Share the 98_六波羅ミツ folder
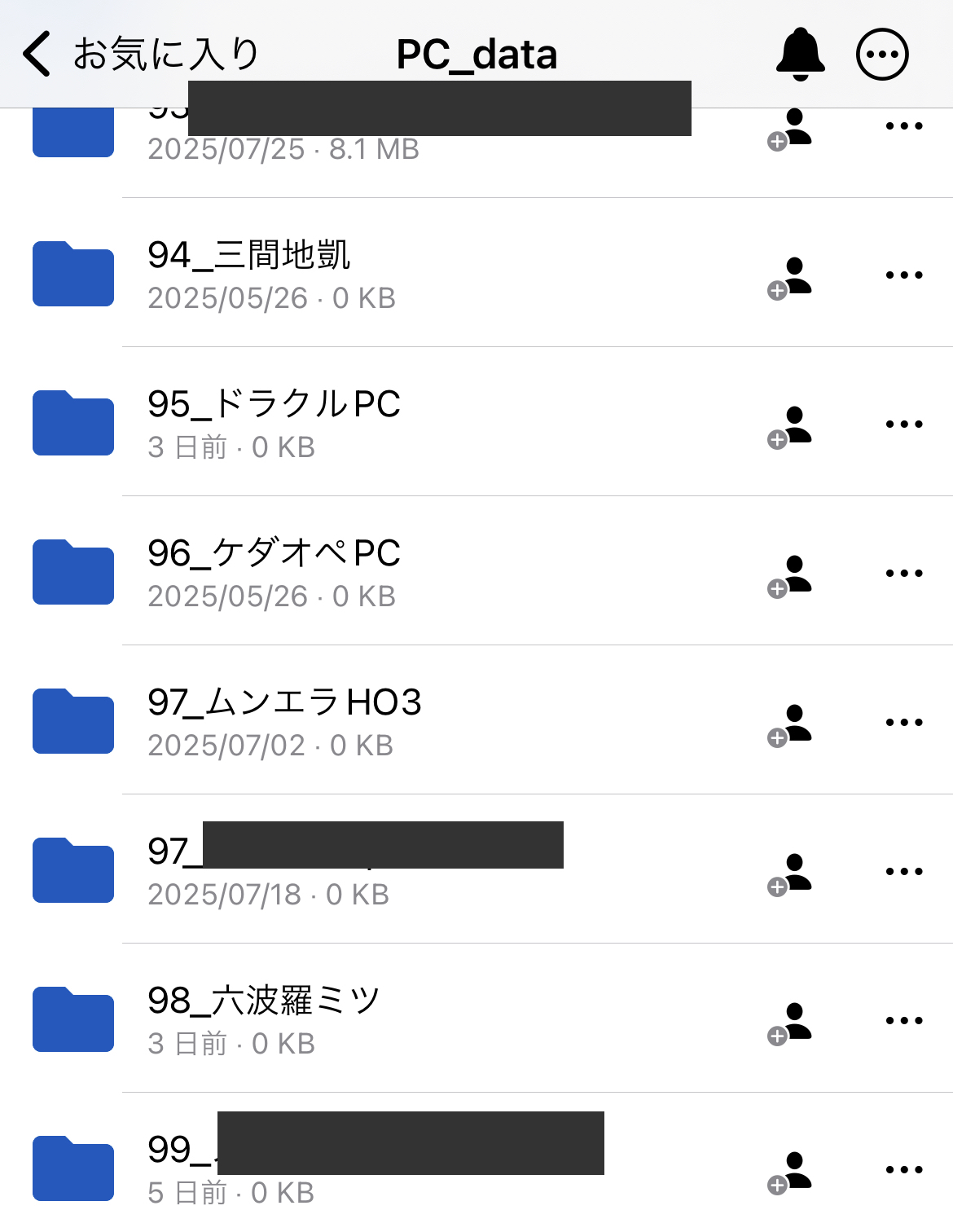 [790, 1023]
